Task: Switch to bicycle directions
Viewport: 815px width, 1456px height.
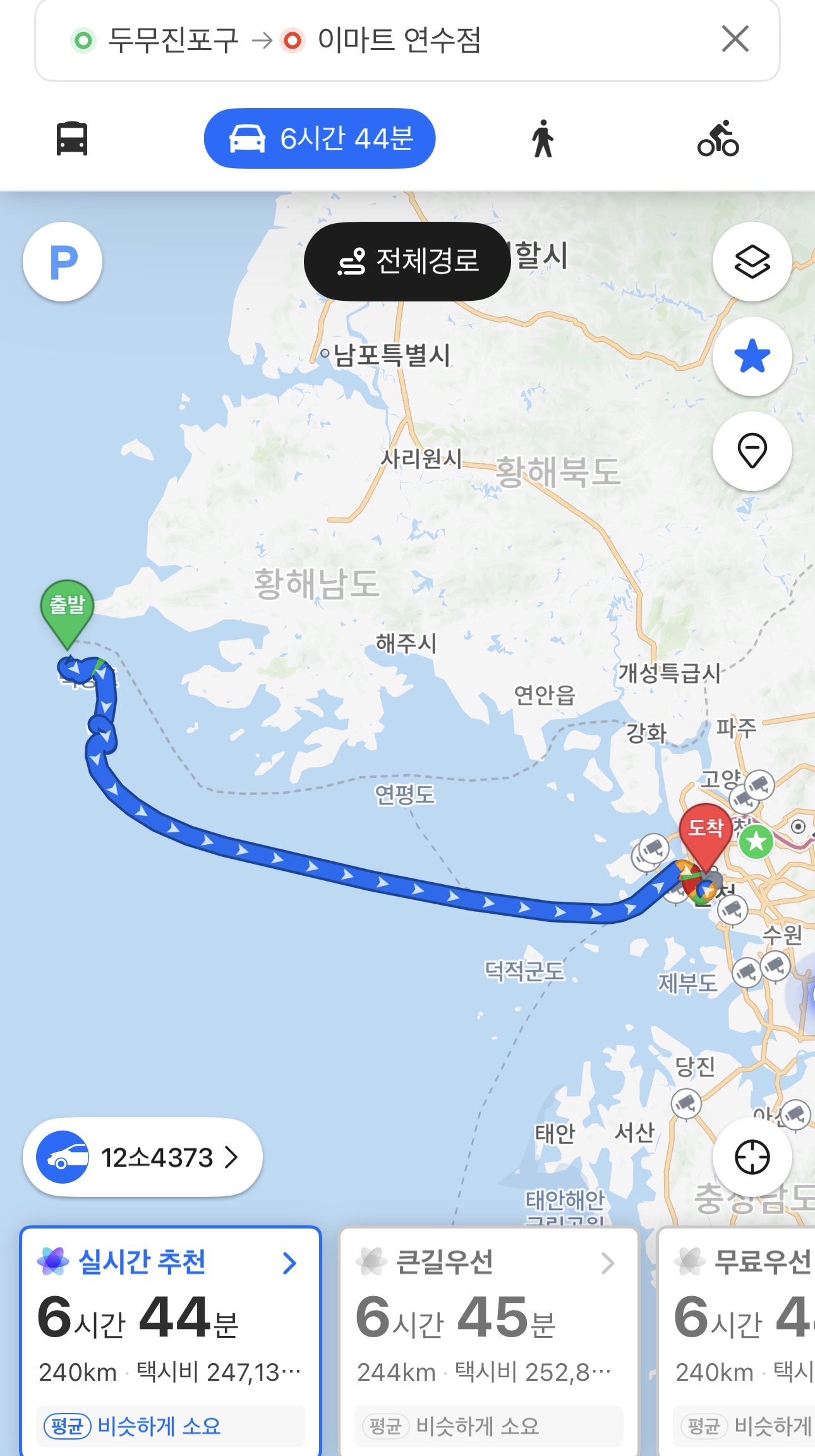Action: pyautogui.click(x=718, y=138)
